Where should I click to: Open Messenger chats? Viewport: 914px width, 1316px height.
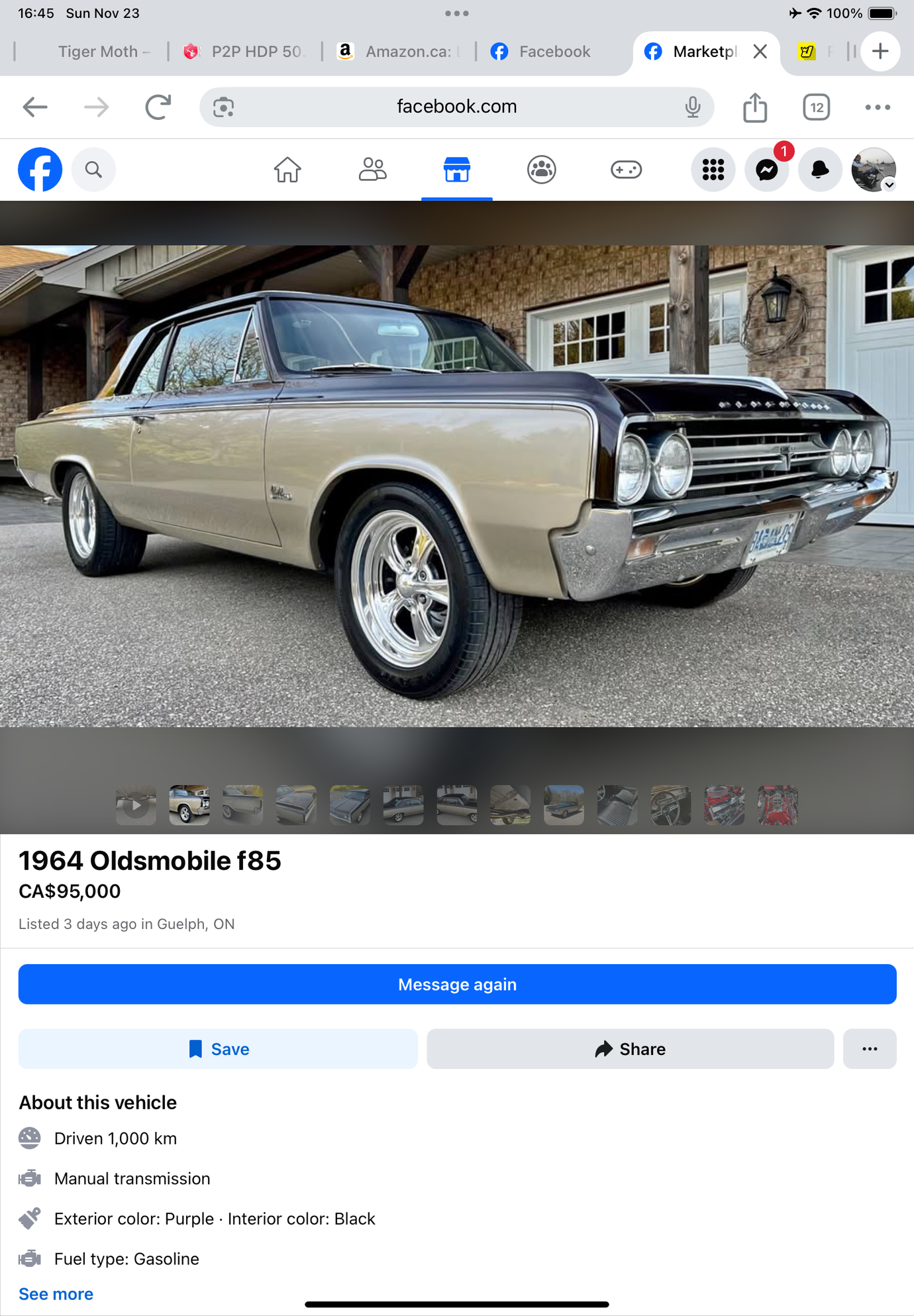tap(766, 170)
